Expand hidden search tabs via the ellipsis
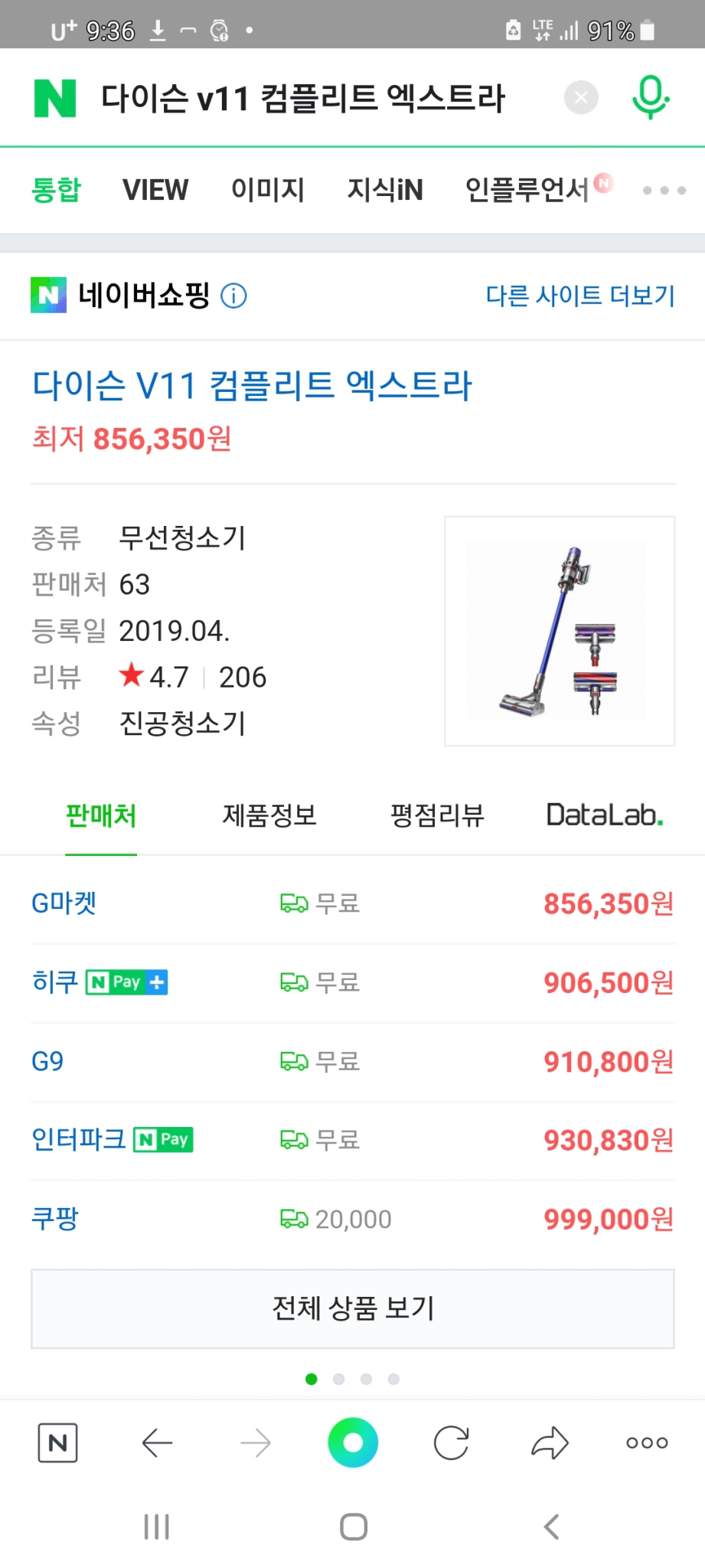705x1568 pixels. click(x=663, y=190)
